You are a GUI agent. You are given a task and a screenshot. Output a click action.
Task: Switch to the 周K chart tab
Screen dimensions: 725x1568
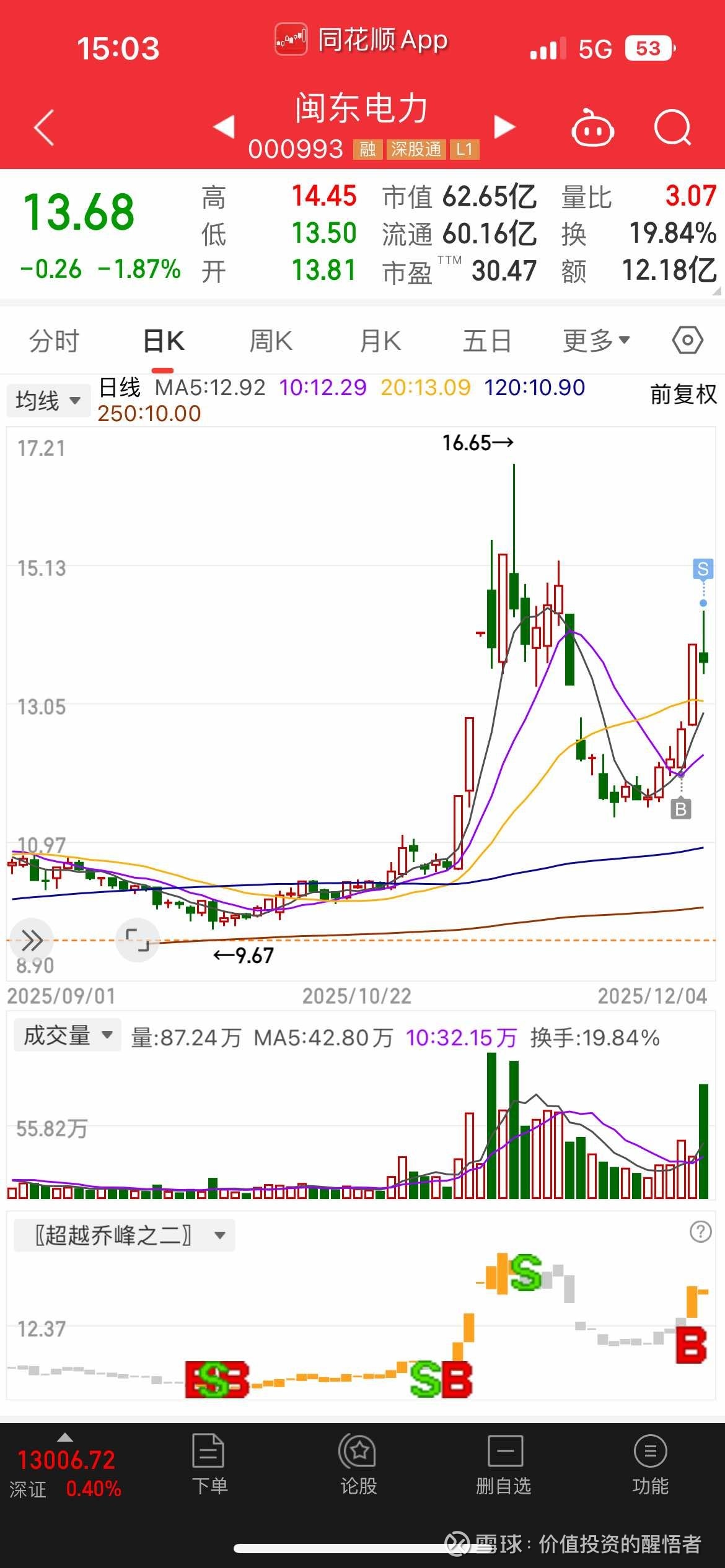click(x=271, y=341)
